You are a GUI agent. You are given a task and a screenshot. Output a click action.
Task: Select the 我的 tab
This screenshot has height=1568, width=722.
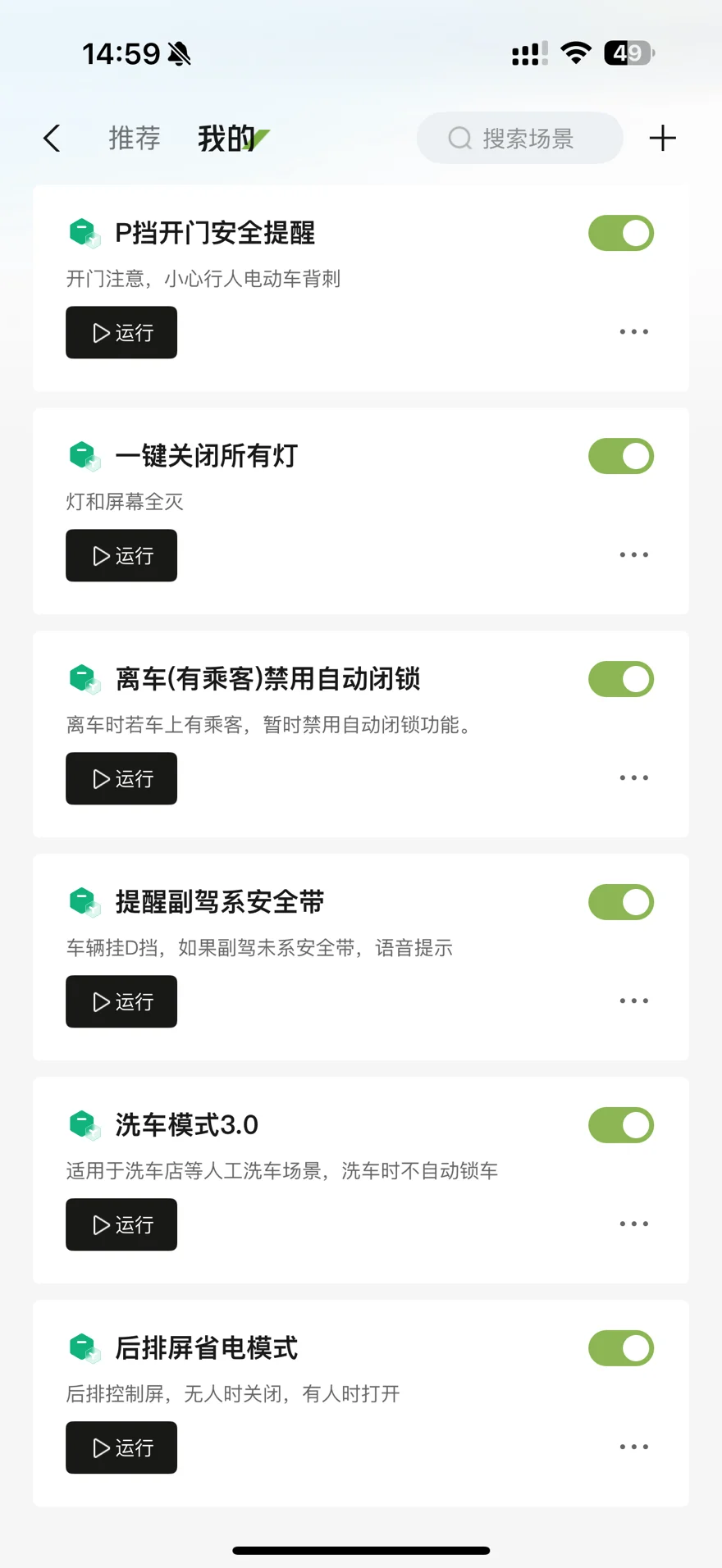(226, 139)
